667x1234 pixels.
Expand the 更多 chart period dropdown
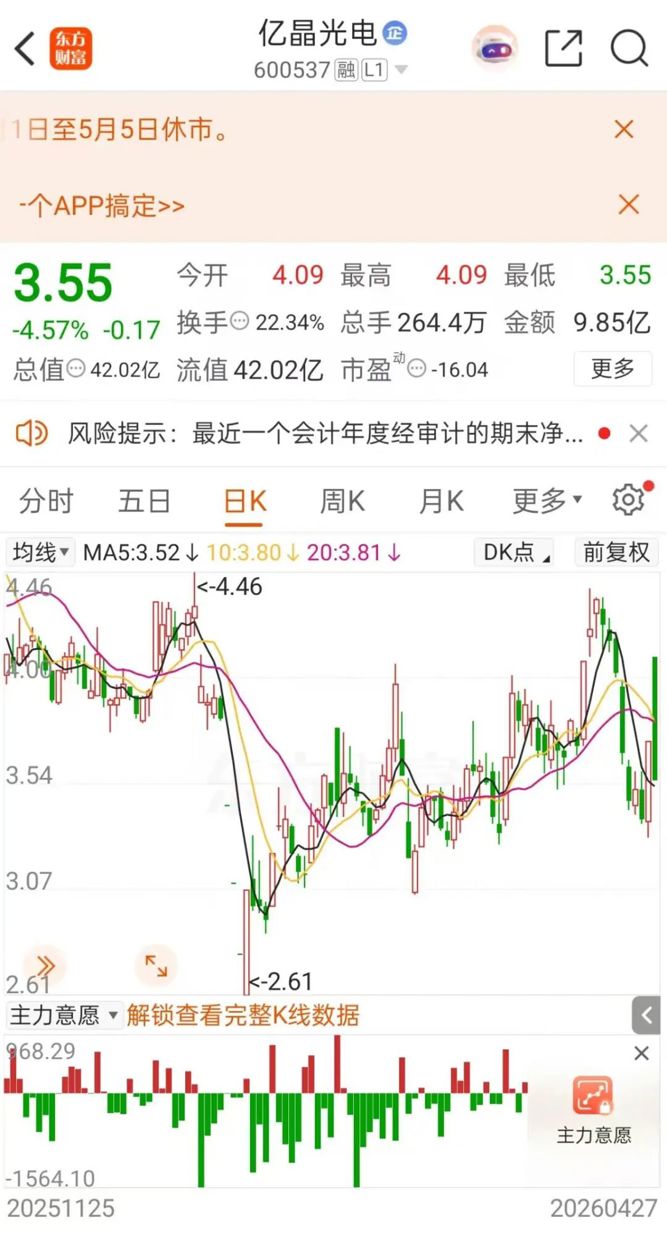(546, 501)
